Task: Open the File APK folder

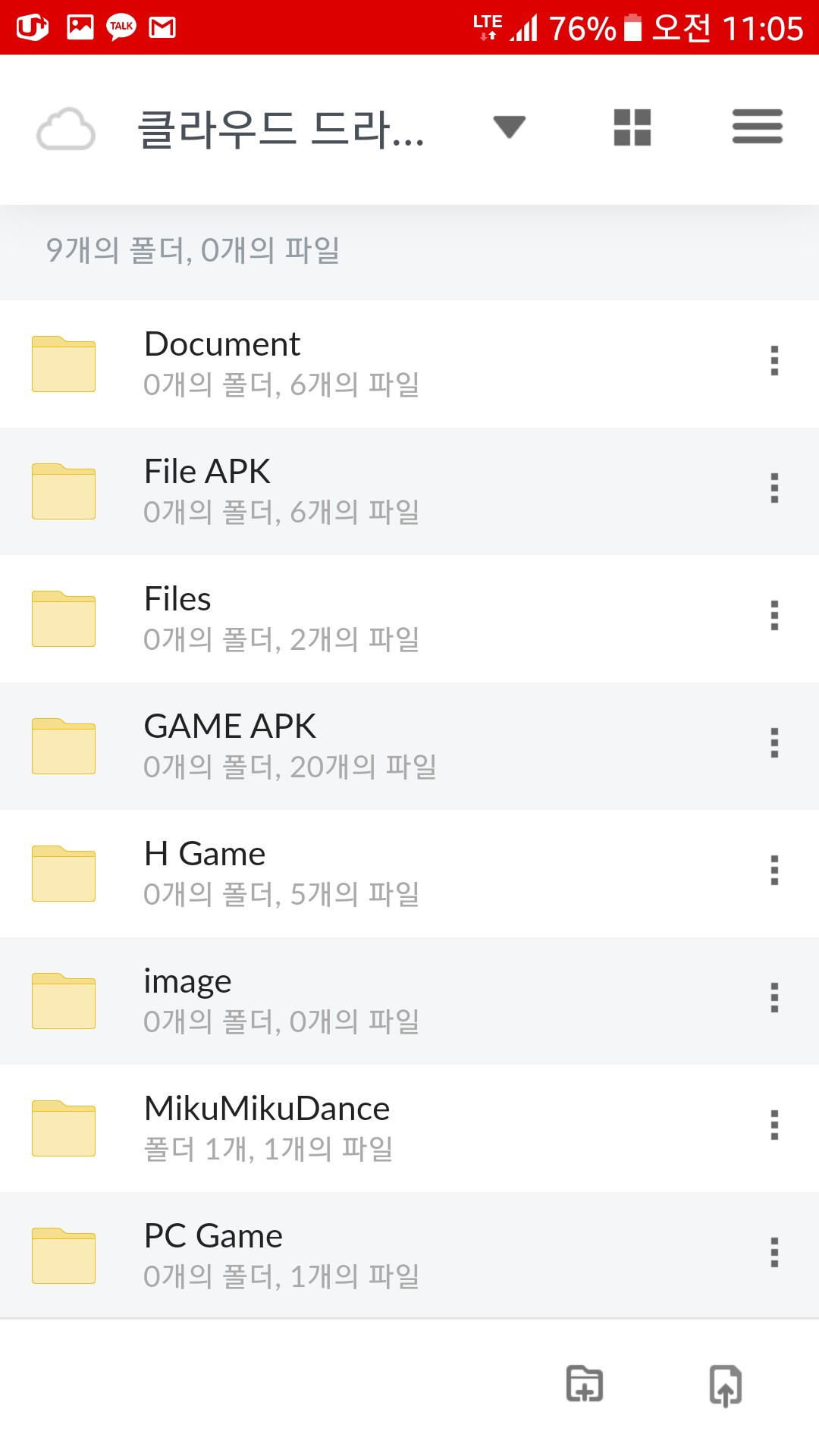Action: pyautogui.click(x=409, y=491)
